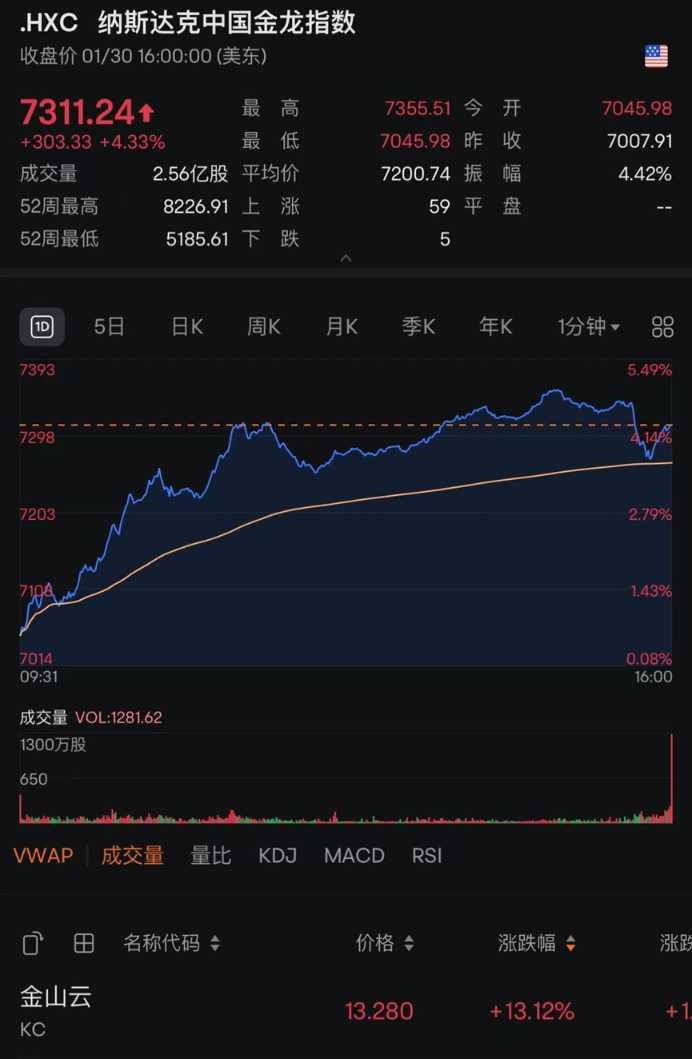Screen dimensions: 692x1059
Task: Open the 1分钟 interval dropdown
Action: pyautogui.click(x=588, y=326)
